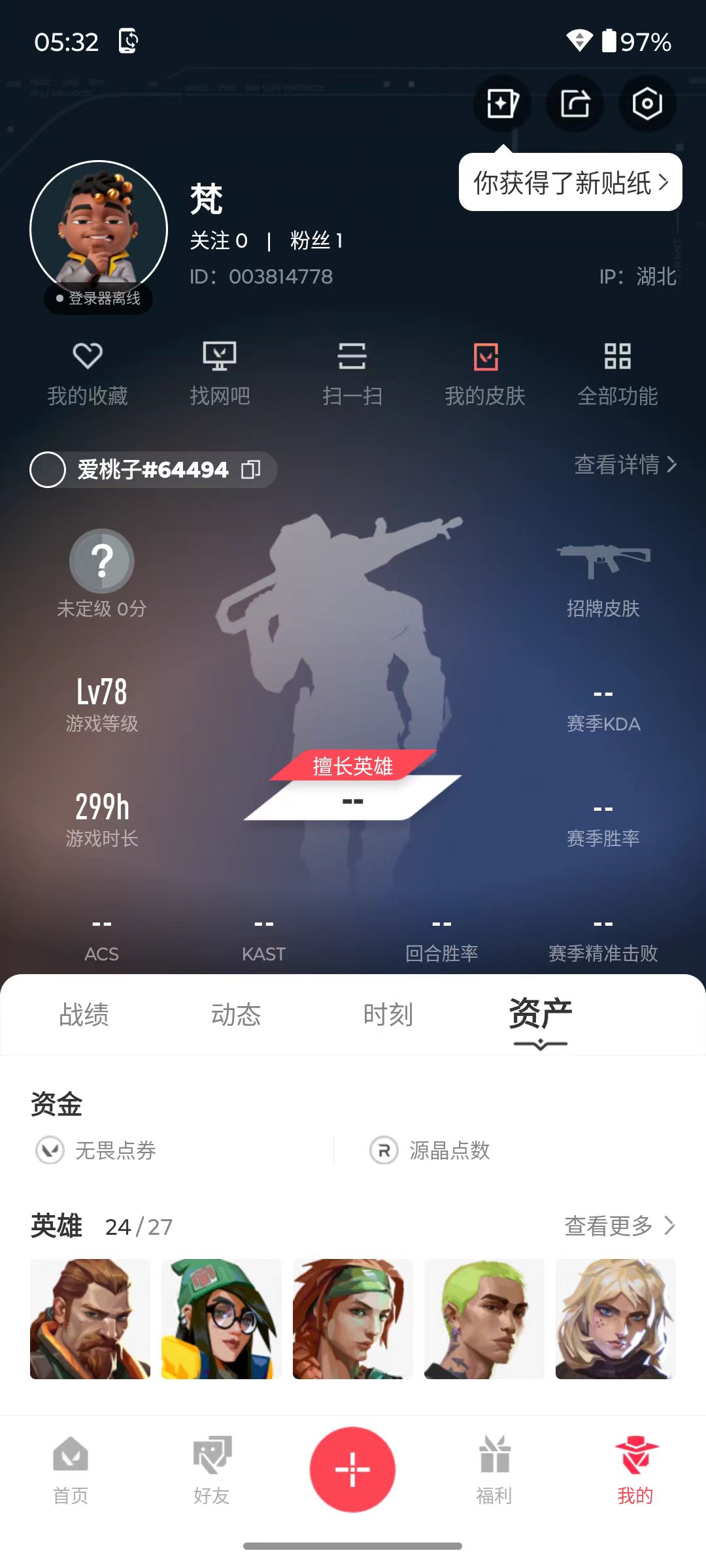The height and width of the screenshot is (1568, 706).
Task: Open settings hexagon icon
Action: pos(647,103)
